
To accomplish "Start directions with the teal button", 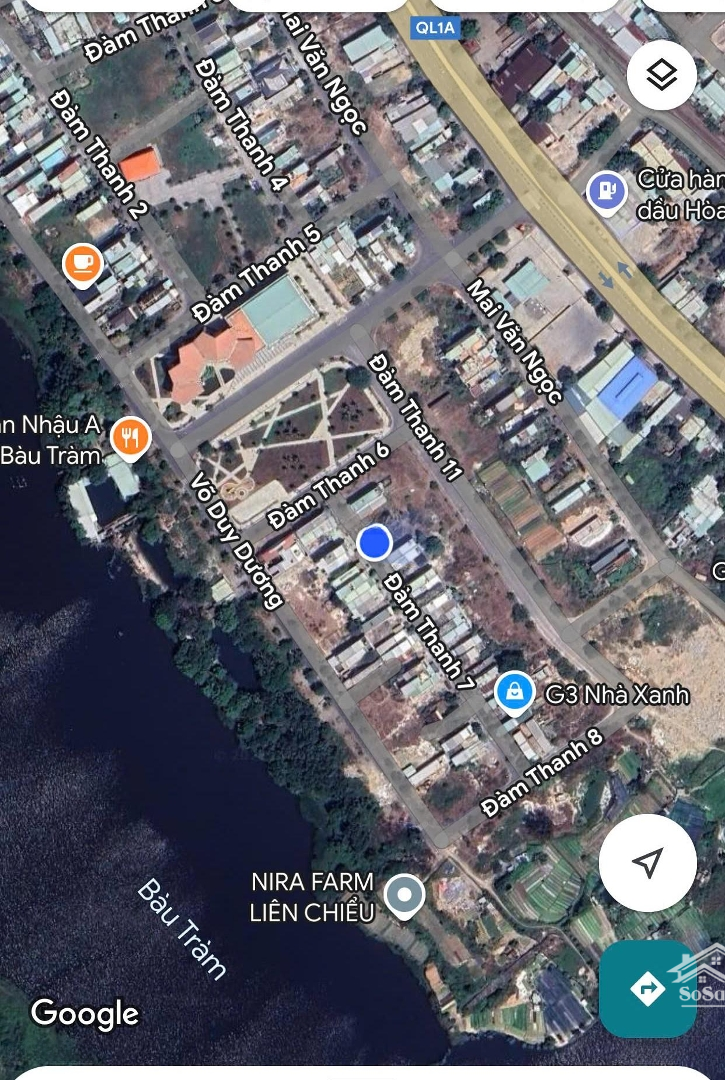I will pos(647,988).
